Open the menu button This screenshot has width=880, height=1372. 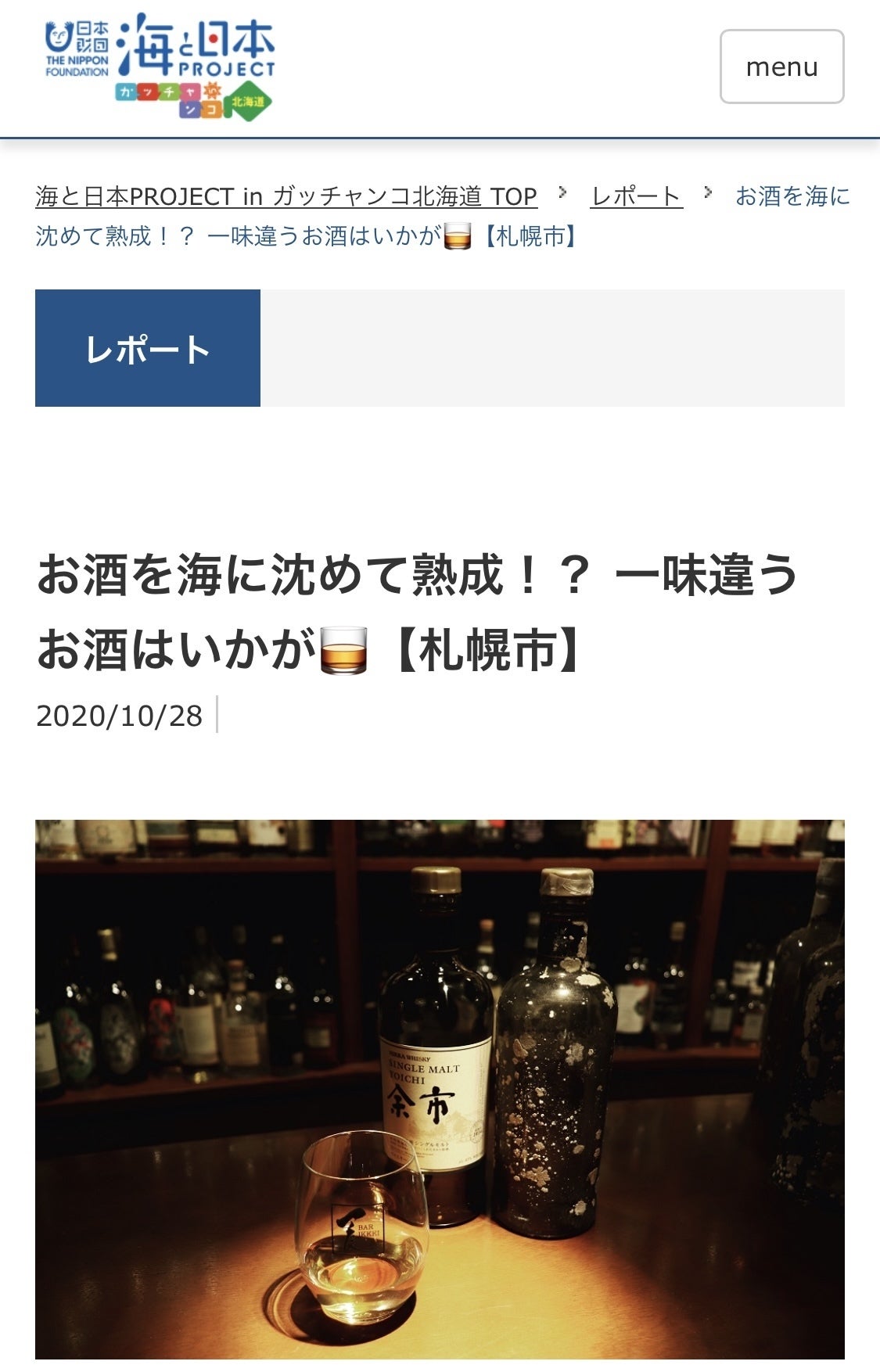pyautogui.click(x=781, y=66)
